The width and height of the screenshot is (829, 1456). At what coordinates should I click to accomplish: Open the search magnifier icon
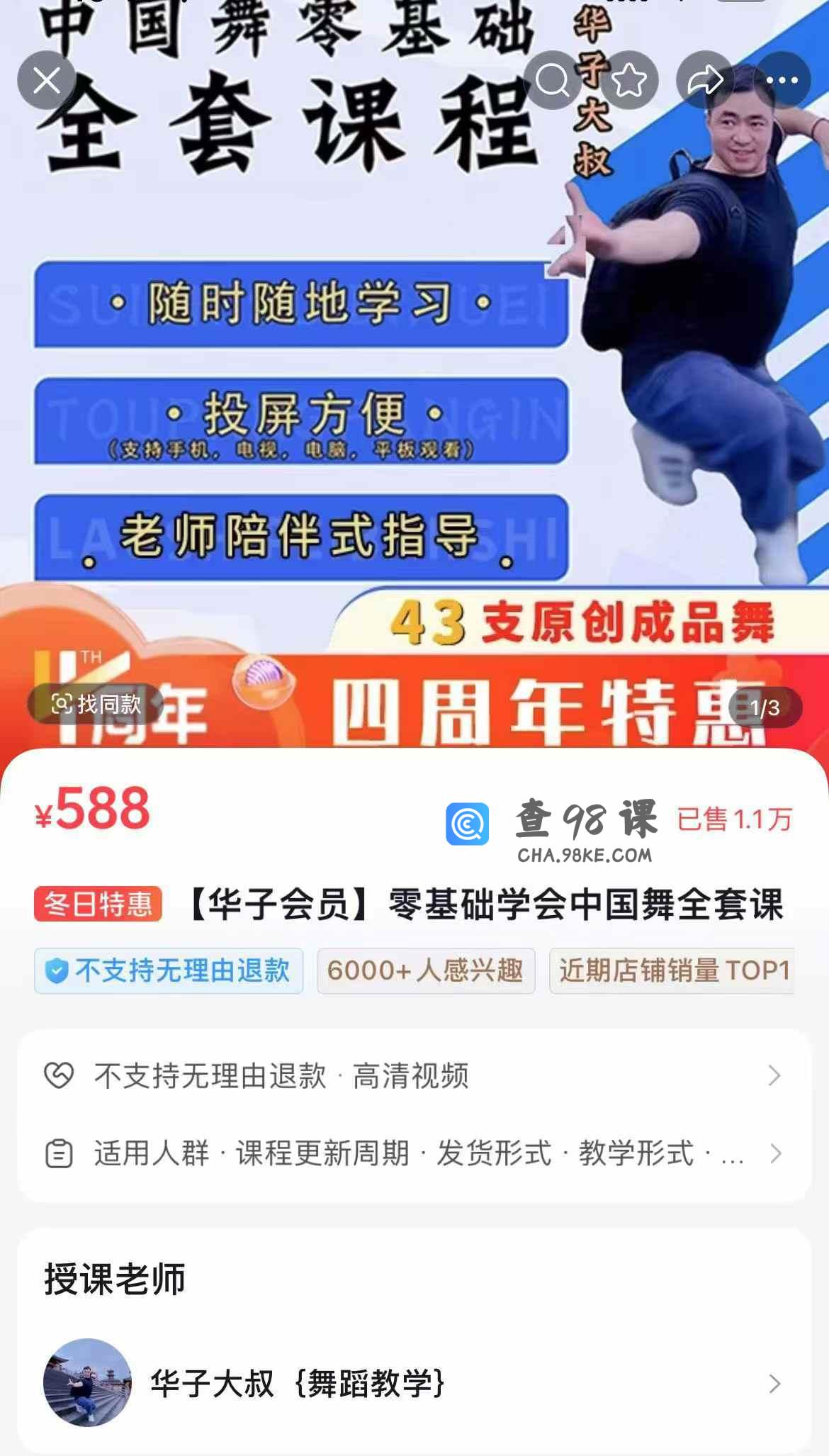pyautogui.click(x=553, y=80)
